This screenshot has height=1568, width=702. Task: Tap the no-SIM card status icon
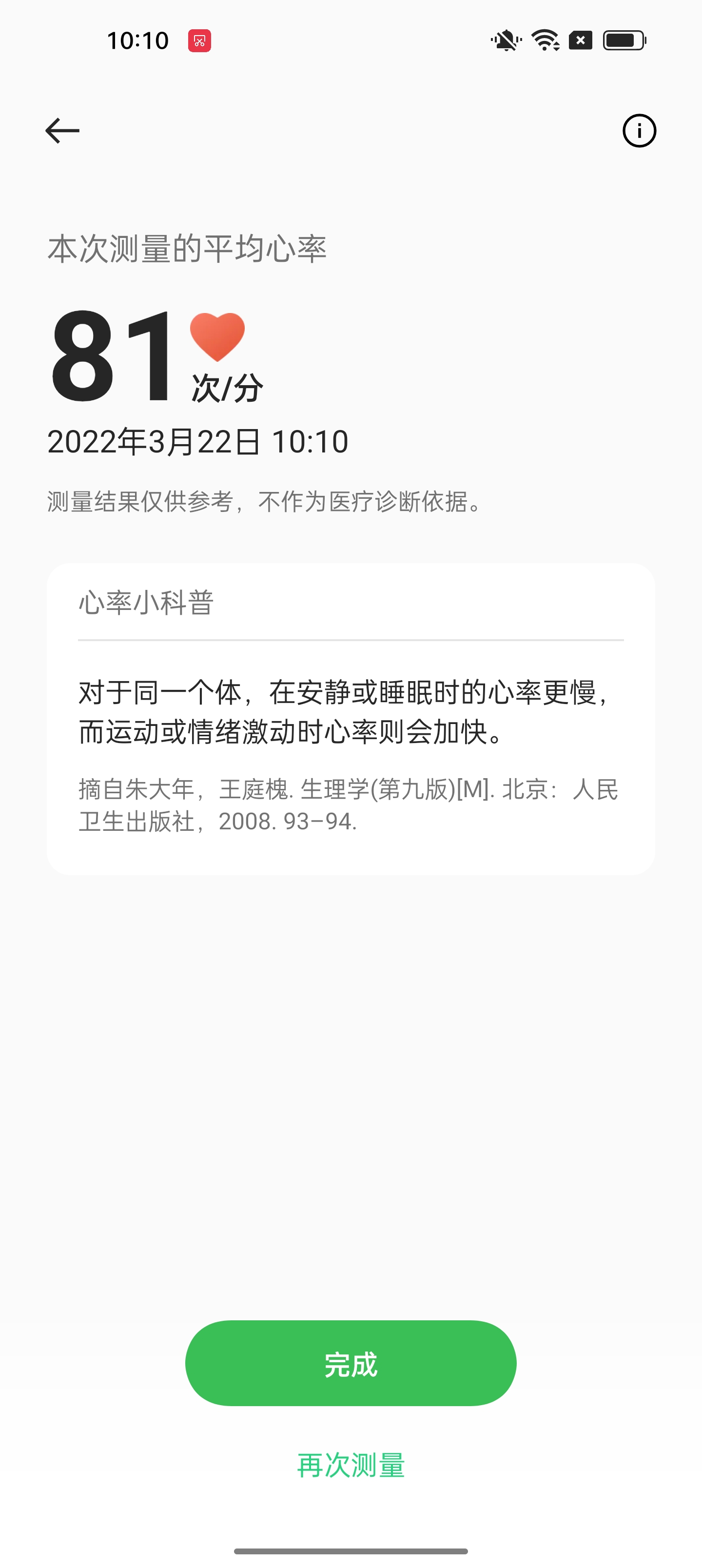[580, 40]
